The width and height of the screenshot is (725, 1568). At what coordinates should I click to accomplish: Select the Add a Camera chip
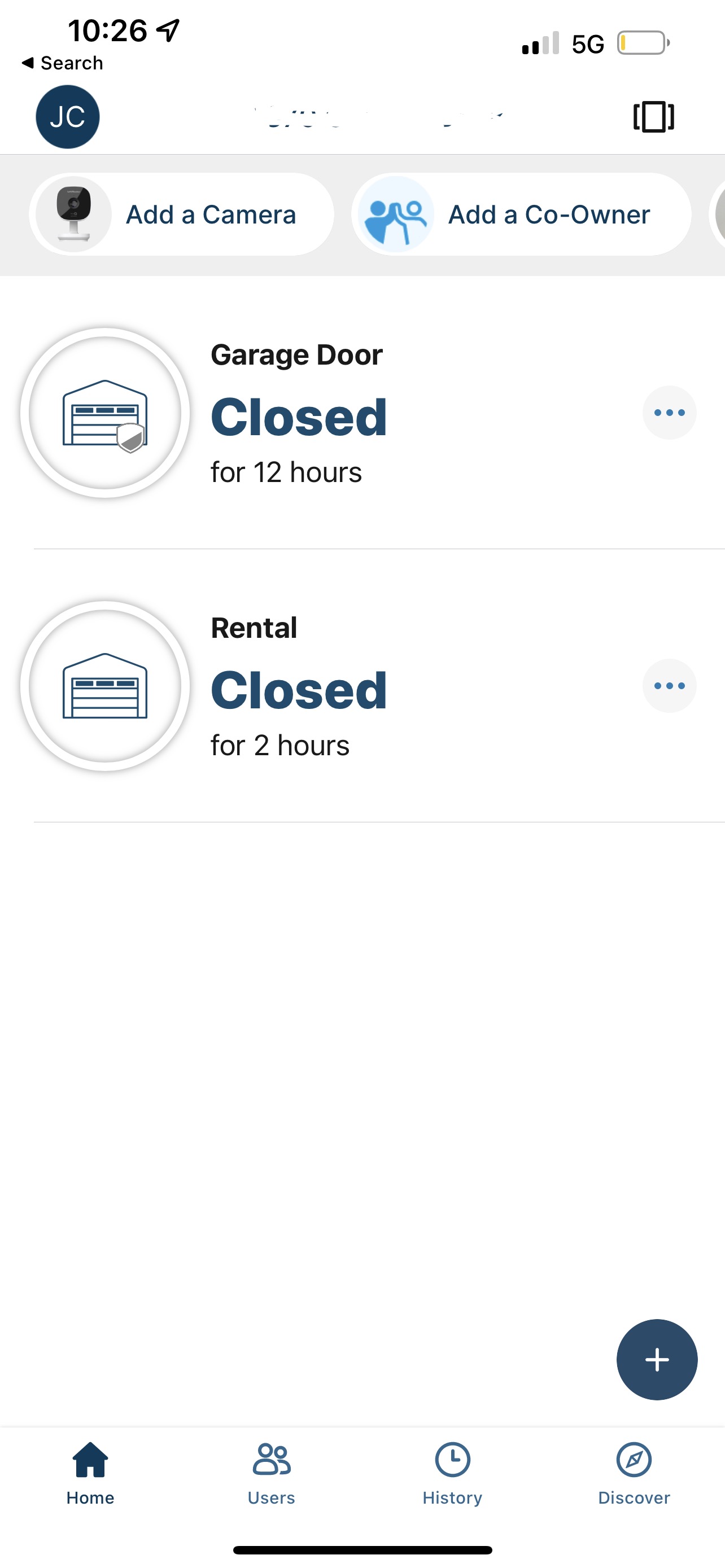tap(181, 214)
